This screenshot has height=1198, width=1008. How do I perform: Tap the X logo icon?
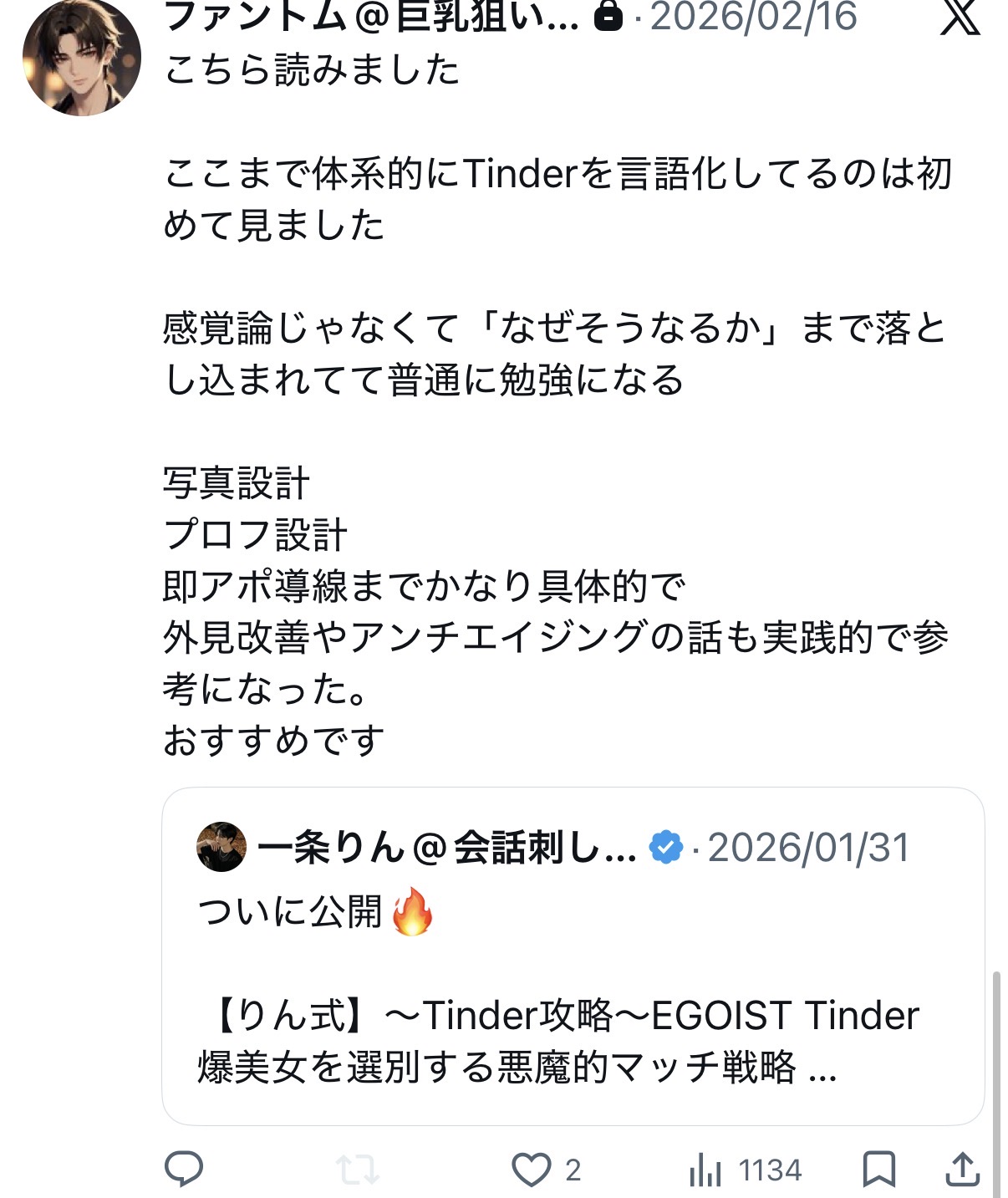click(960, 17)
